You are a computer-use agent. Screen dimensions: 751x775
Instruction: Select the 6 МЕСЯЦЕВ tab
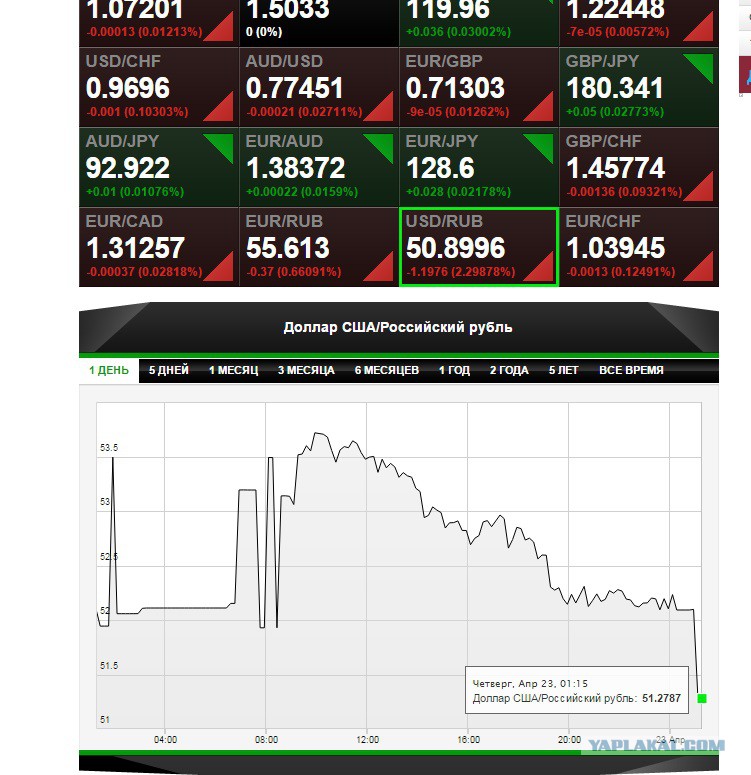pyautogui.click(x=387, y=370)
